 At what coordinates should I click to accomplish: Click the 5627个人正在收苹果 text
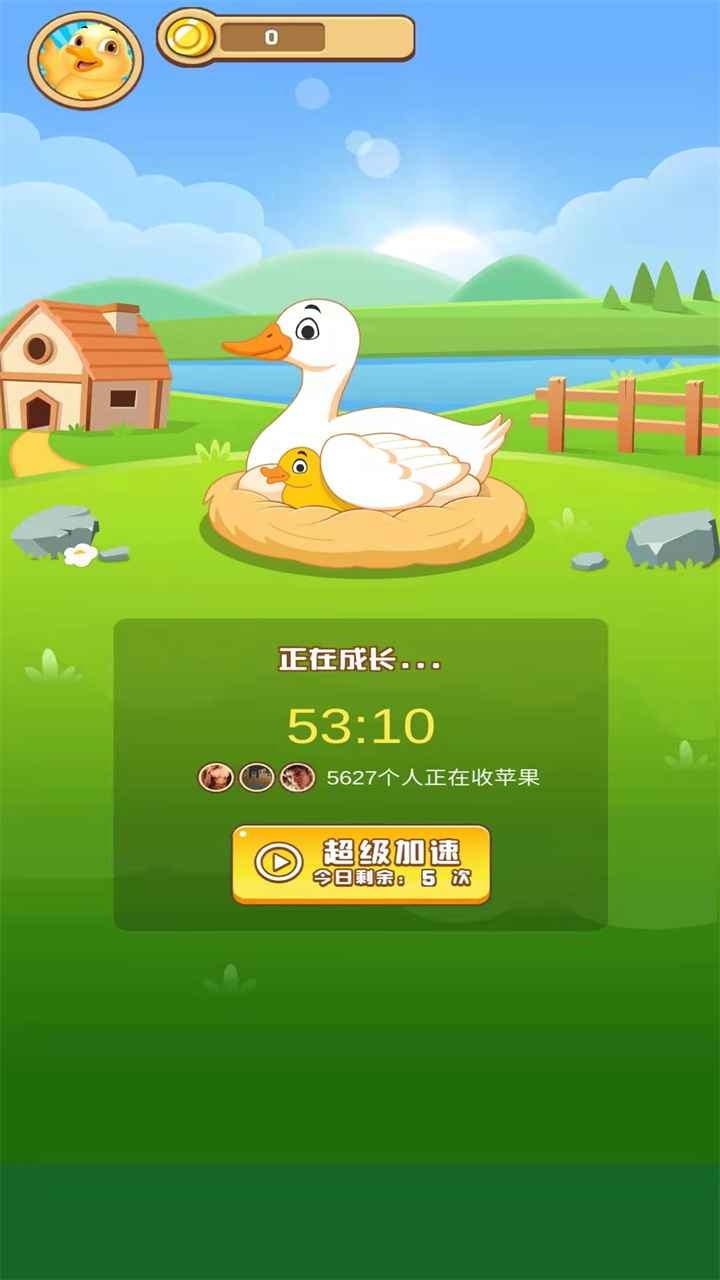point(430,778)
